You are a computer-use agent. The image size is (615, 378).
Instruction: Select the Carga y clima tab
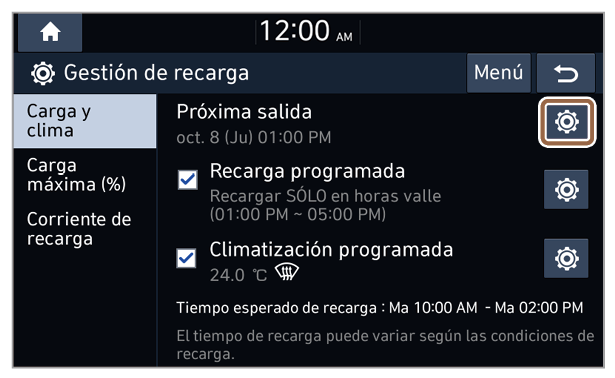pyautogui.click(x=85, y=121)
